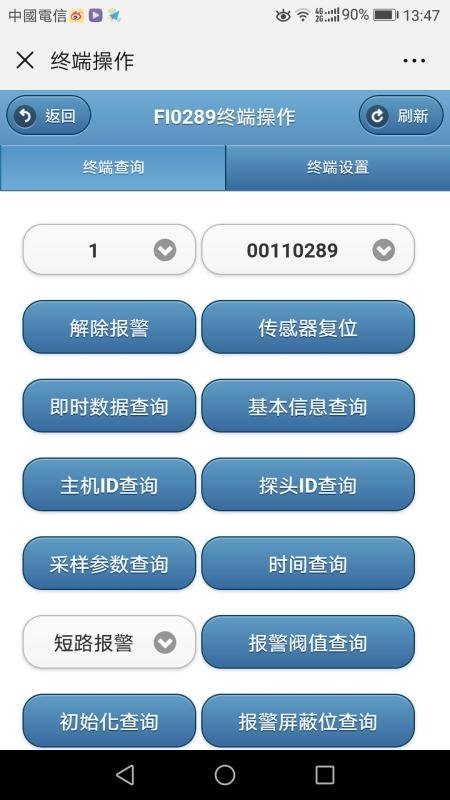450x800 pixels.
Task: Tap 传感器复位 to reset sensor
Action: point(308,328)
